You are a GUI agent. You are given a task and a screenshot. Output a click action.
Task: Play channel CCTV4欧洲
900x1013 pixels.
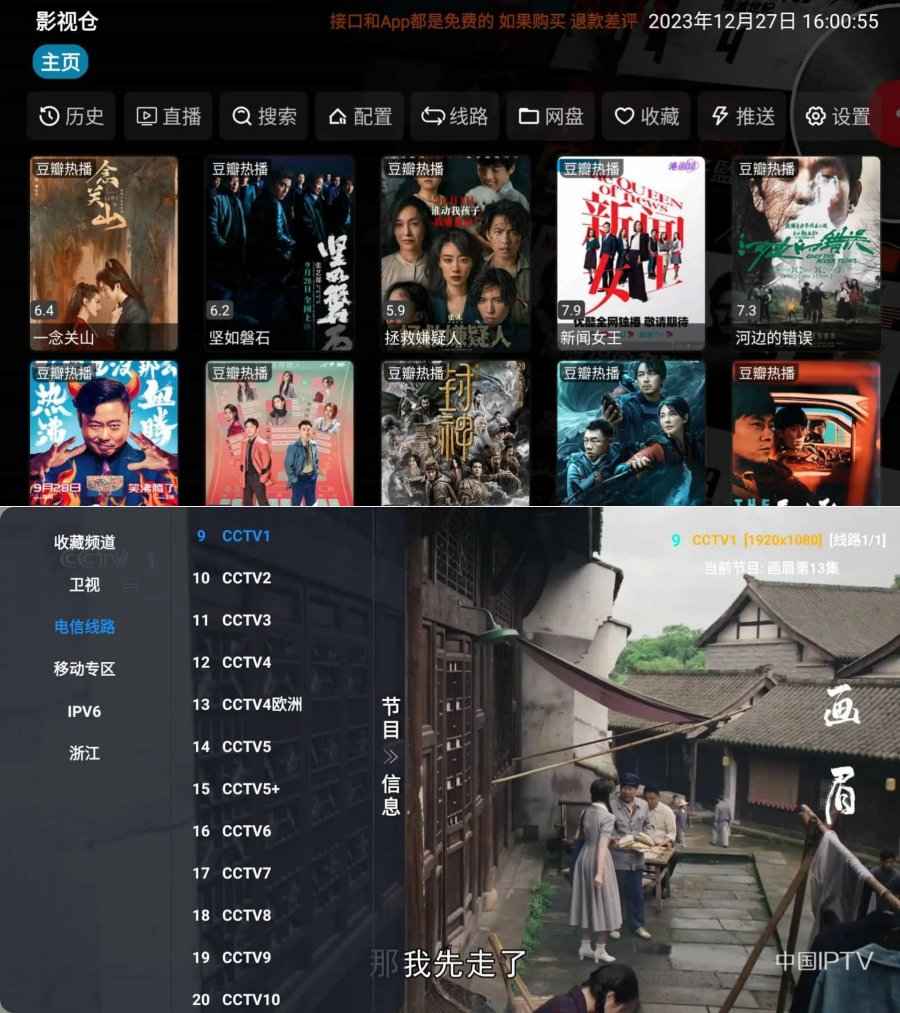pyautogui.click(x=261, y=704)
